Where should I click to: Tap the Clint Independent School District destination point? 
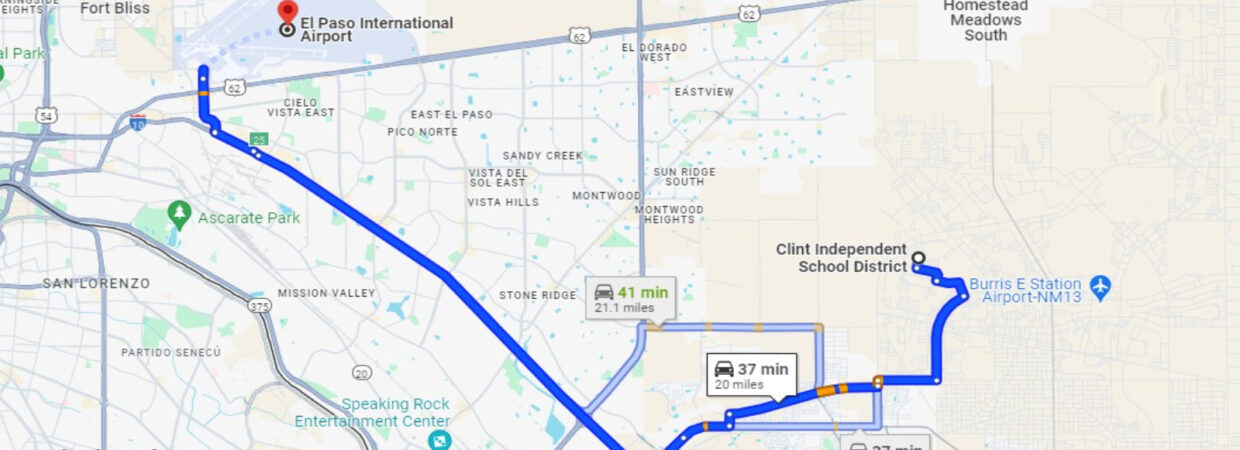(x=918, y=257)
